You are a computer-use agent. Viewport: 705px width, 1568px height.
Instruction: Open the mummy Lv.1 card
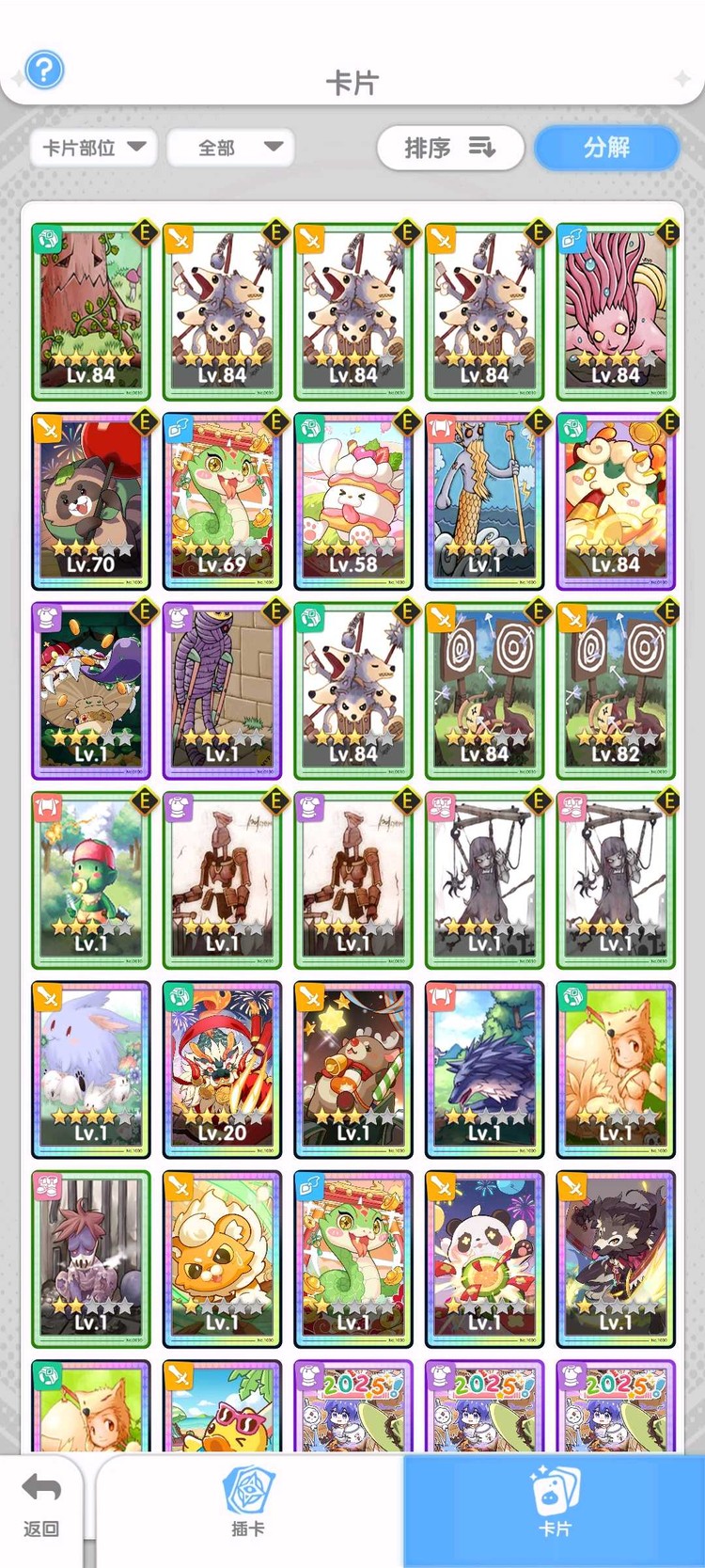click(x=222, y=691)
